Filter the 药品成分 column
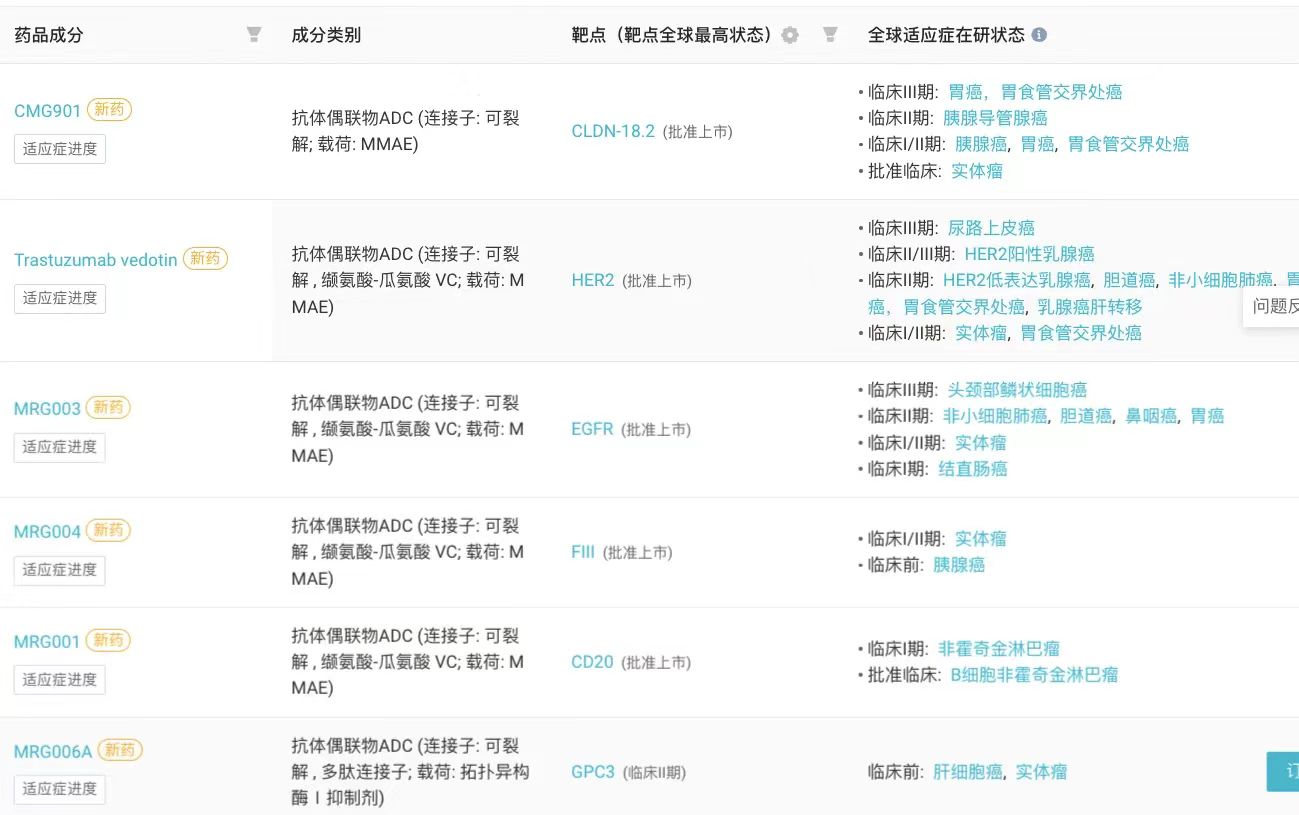1299x815 pixels. 254,35
